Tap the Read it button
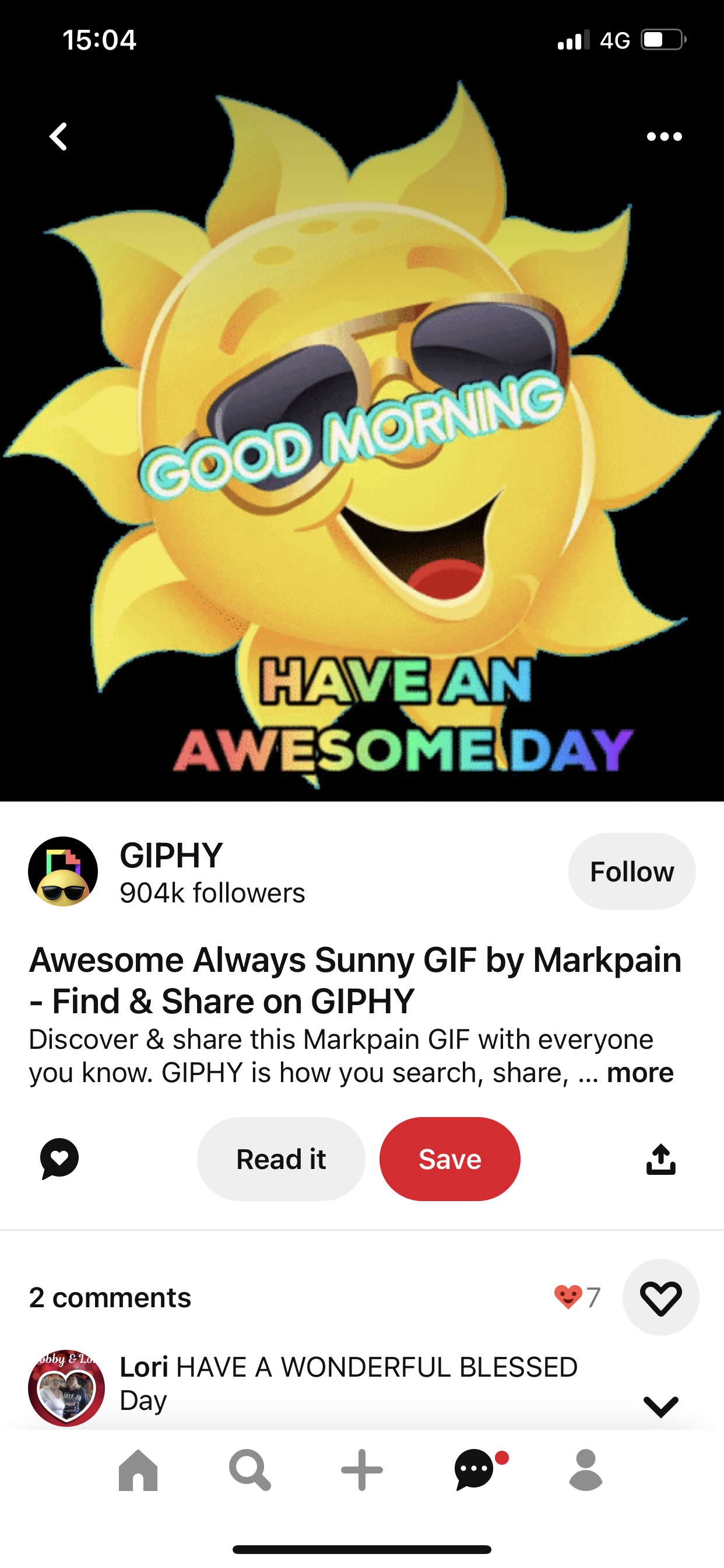The height and width of the screenshot is (1568, 724). click(280, 1158)
